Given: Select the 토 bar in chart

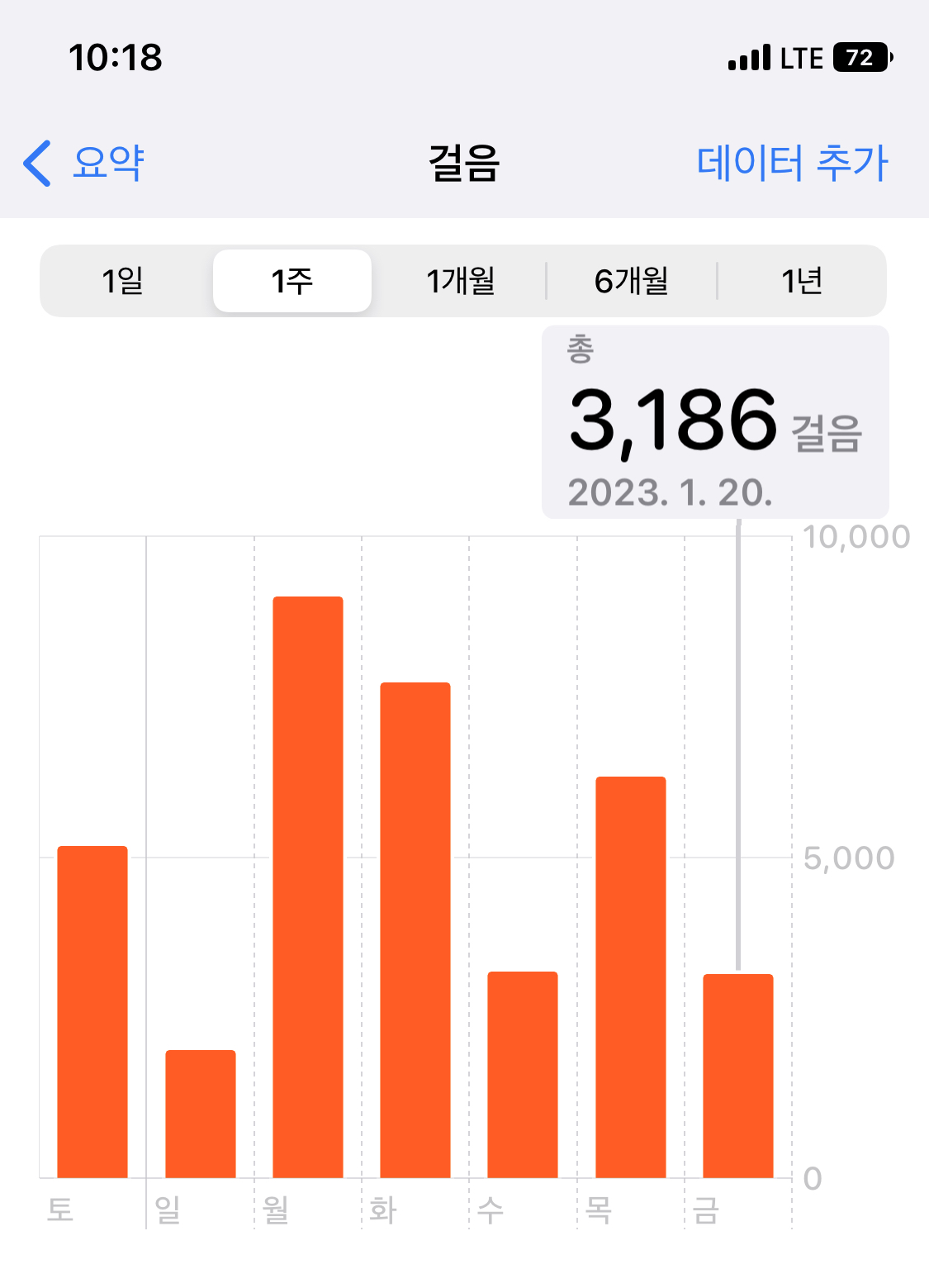Looking at the screenshot, I should (x=92, y=1011).
